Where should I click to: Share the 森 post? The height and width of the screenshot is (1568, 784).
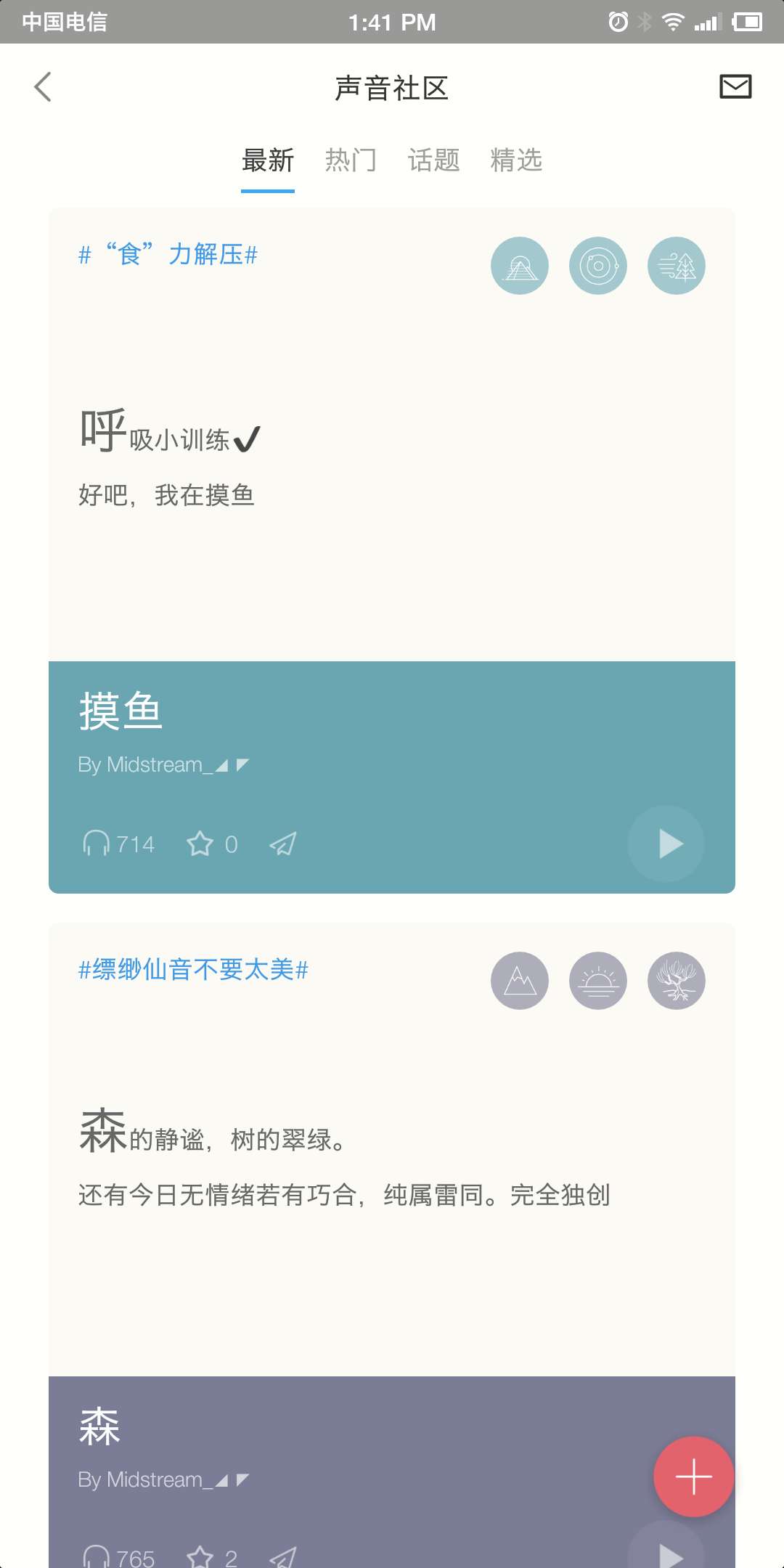(283, 1557)
